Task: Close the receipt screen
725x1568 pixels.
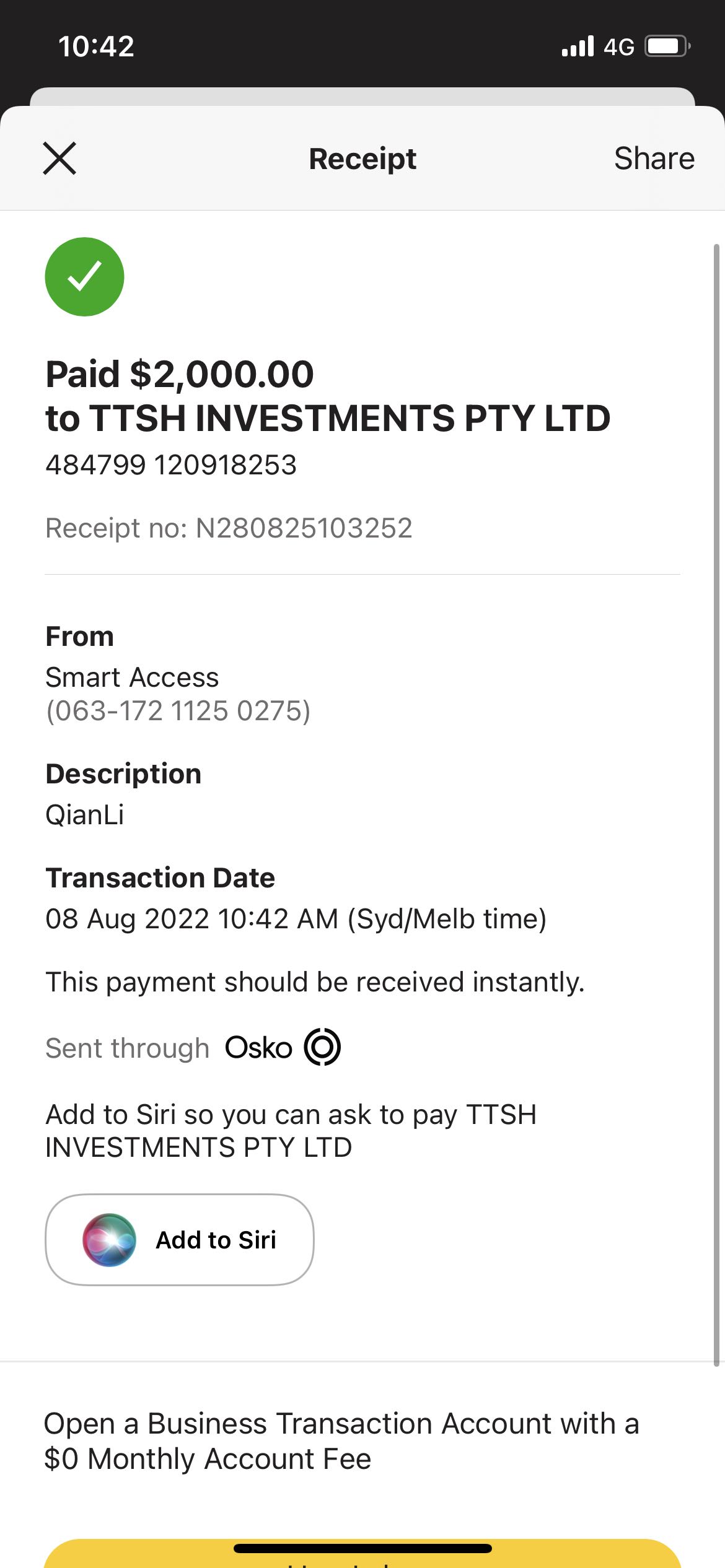Action: 59,159
